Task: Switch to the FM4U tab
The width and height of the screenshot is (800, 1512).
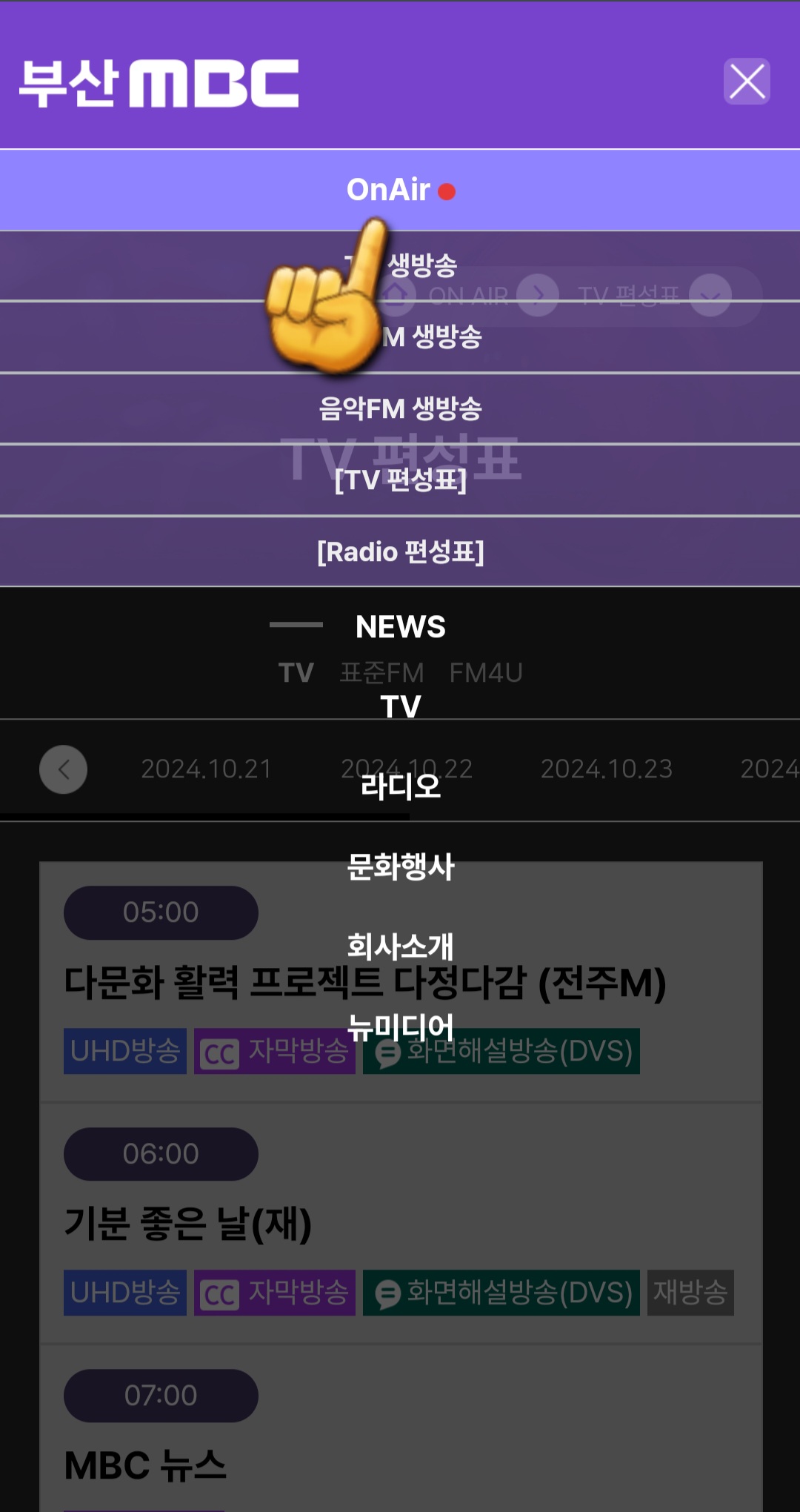Action: (x=487, y=672)
